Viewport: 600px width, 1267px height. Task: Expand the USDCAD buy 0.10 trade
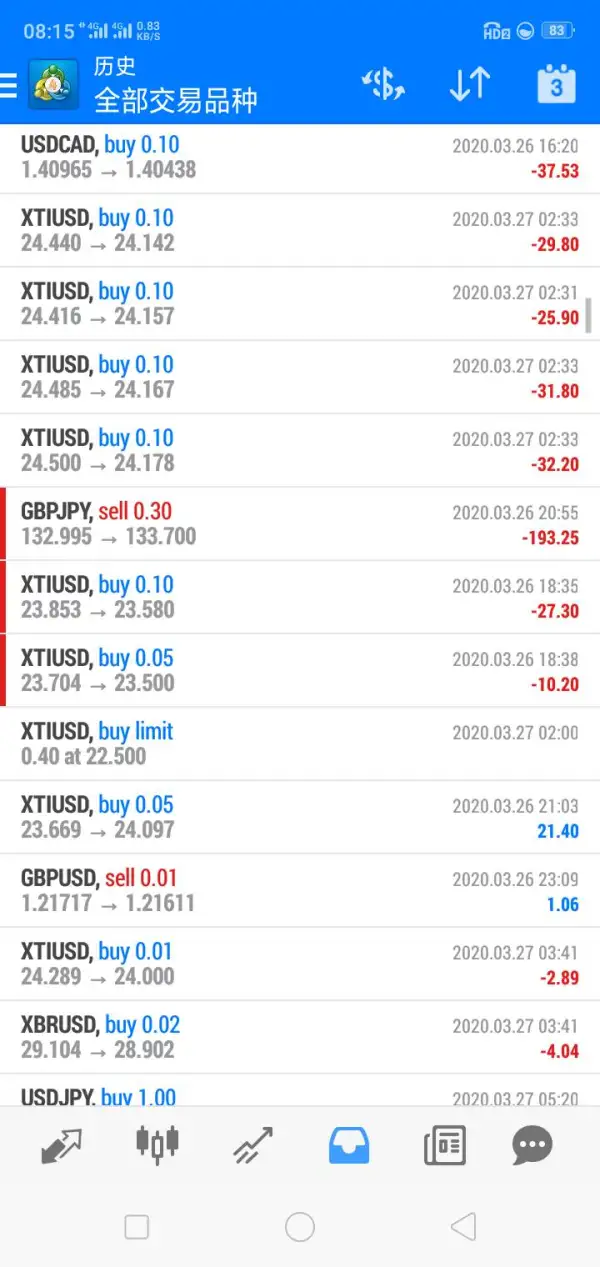(300, 157)
